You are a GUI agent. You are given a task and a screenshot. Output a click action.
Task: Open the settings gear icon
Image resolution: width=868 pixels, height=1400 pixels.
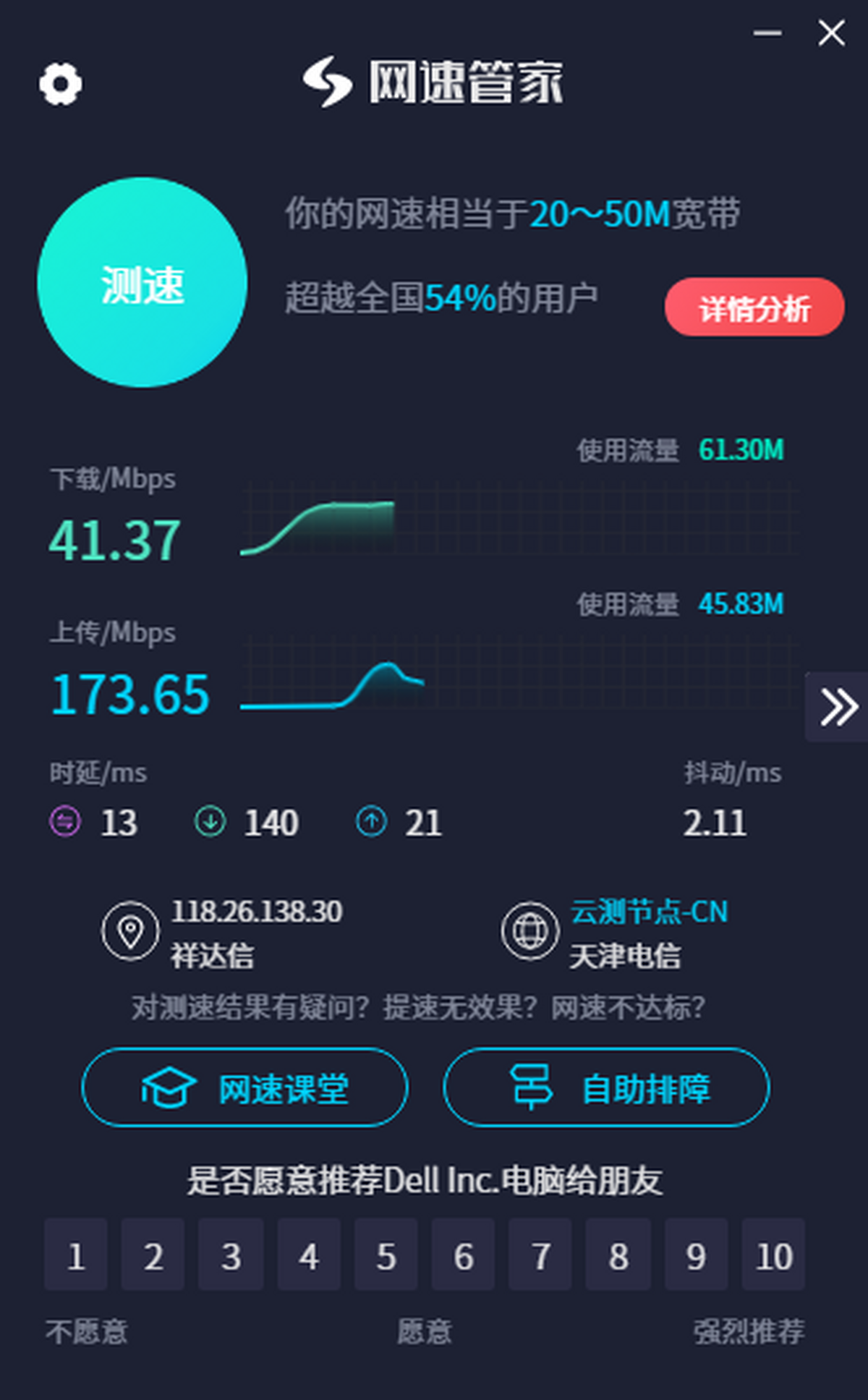(60, 84)
